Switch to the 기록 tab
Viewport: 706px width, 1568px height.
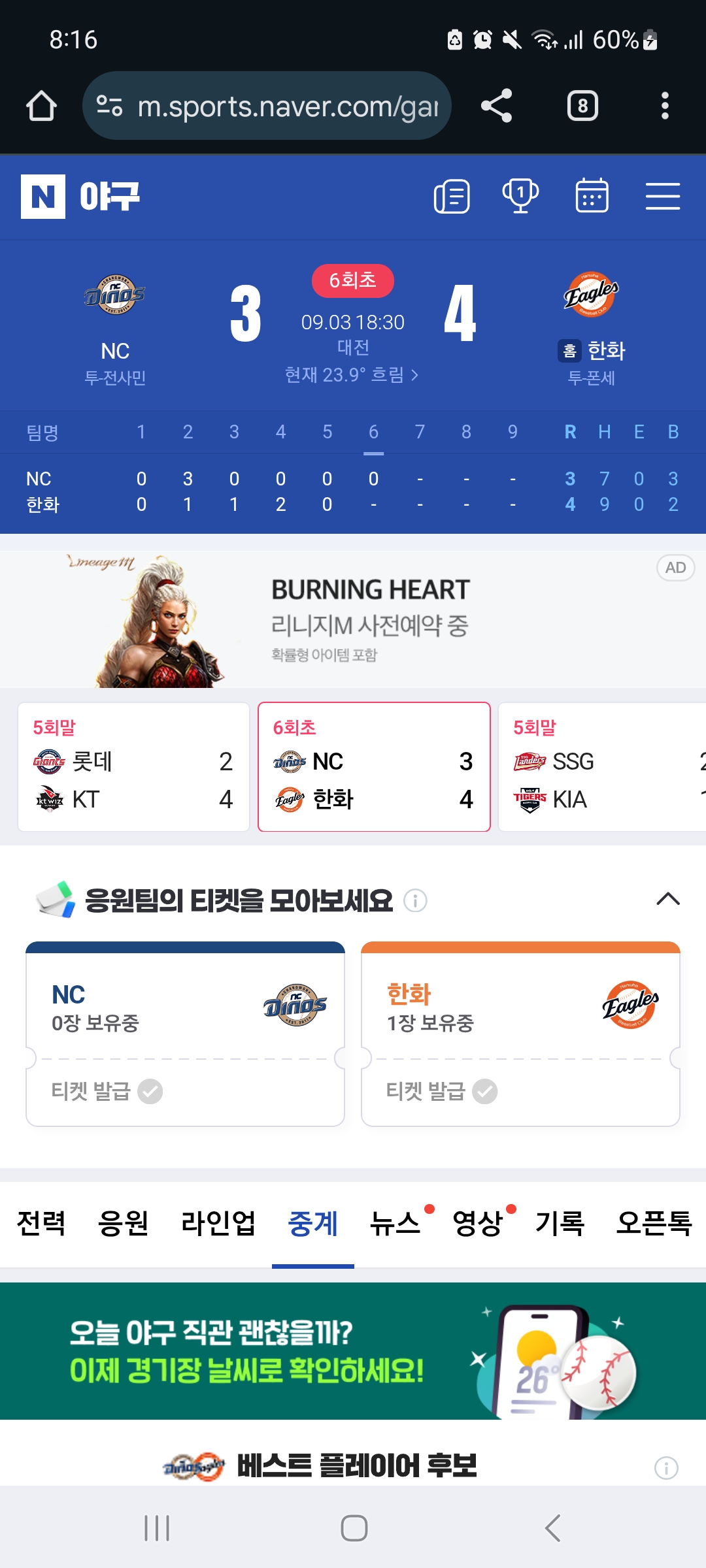click(x=560, y=1223)
